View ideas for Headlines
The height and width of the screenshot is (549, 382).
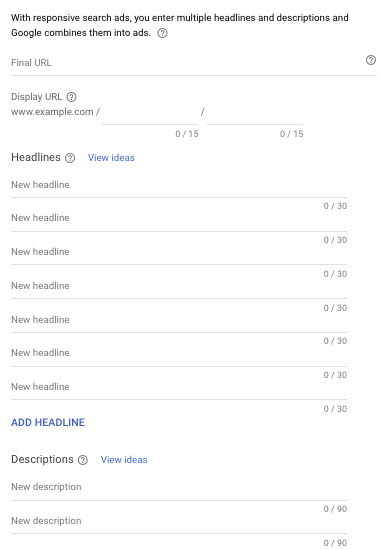[x=111, y=158]
